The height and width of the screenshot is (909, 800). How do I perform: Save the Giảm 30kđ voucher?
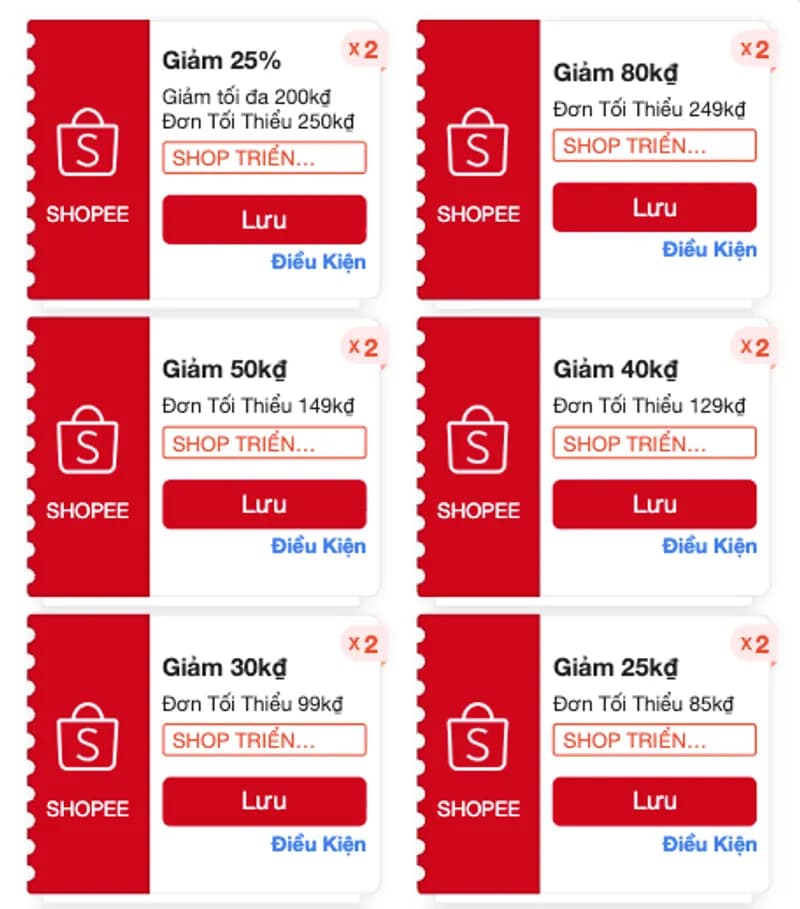tap(264, 801)
